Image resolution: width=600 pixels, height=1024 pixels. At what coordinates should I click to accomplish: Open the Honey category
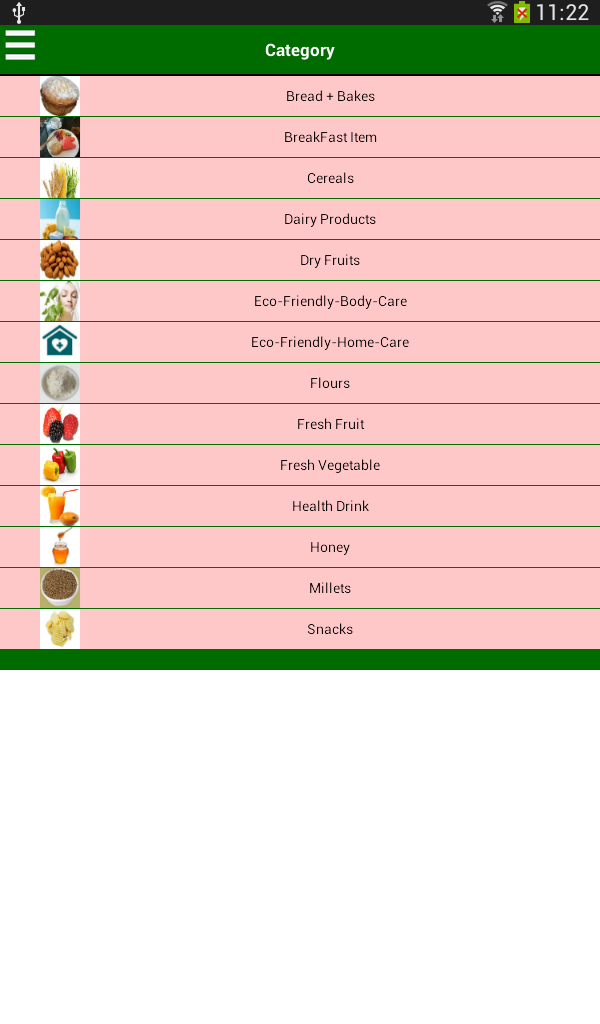coord(330,547)
